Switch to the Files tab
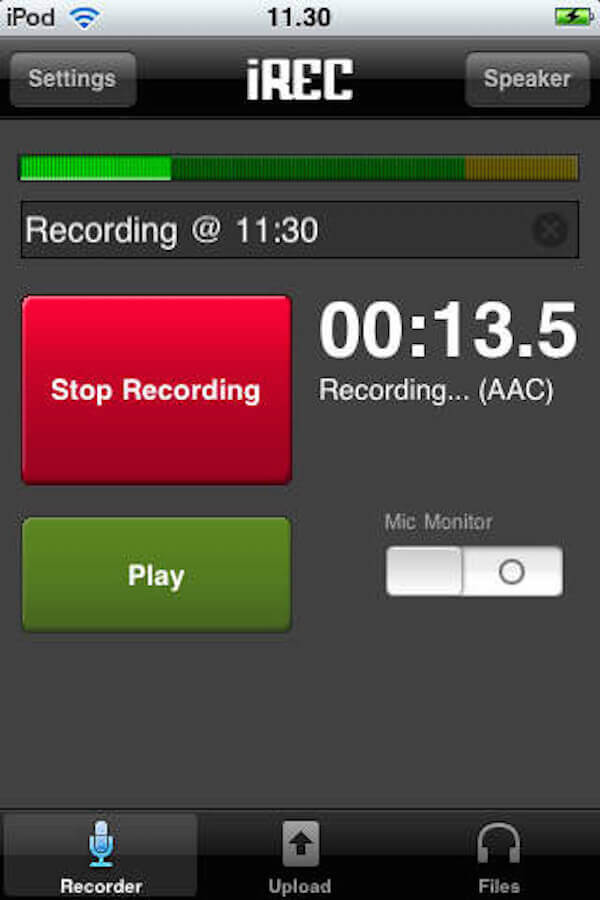Screen dimensions: 600x900 (x=498, y=857)
